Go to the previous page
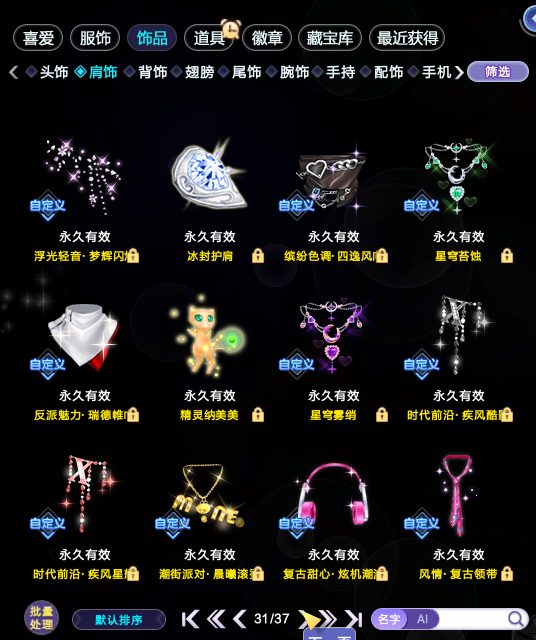Image resolution: width=536 pixels, height=640 pixels. [240, 619]
